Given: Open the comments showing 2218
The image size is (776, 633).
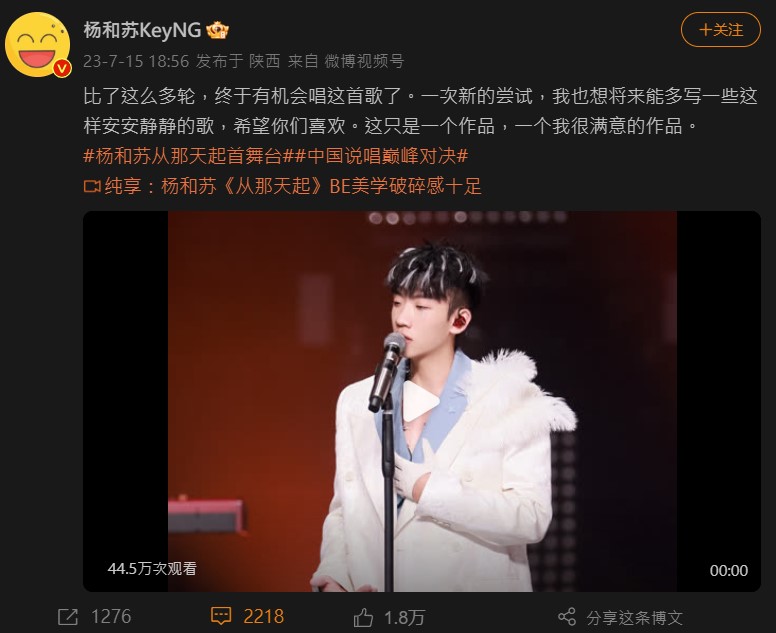Looking at the screenshot, I should point(247,616).
